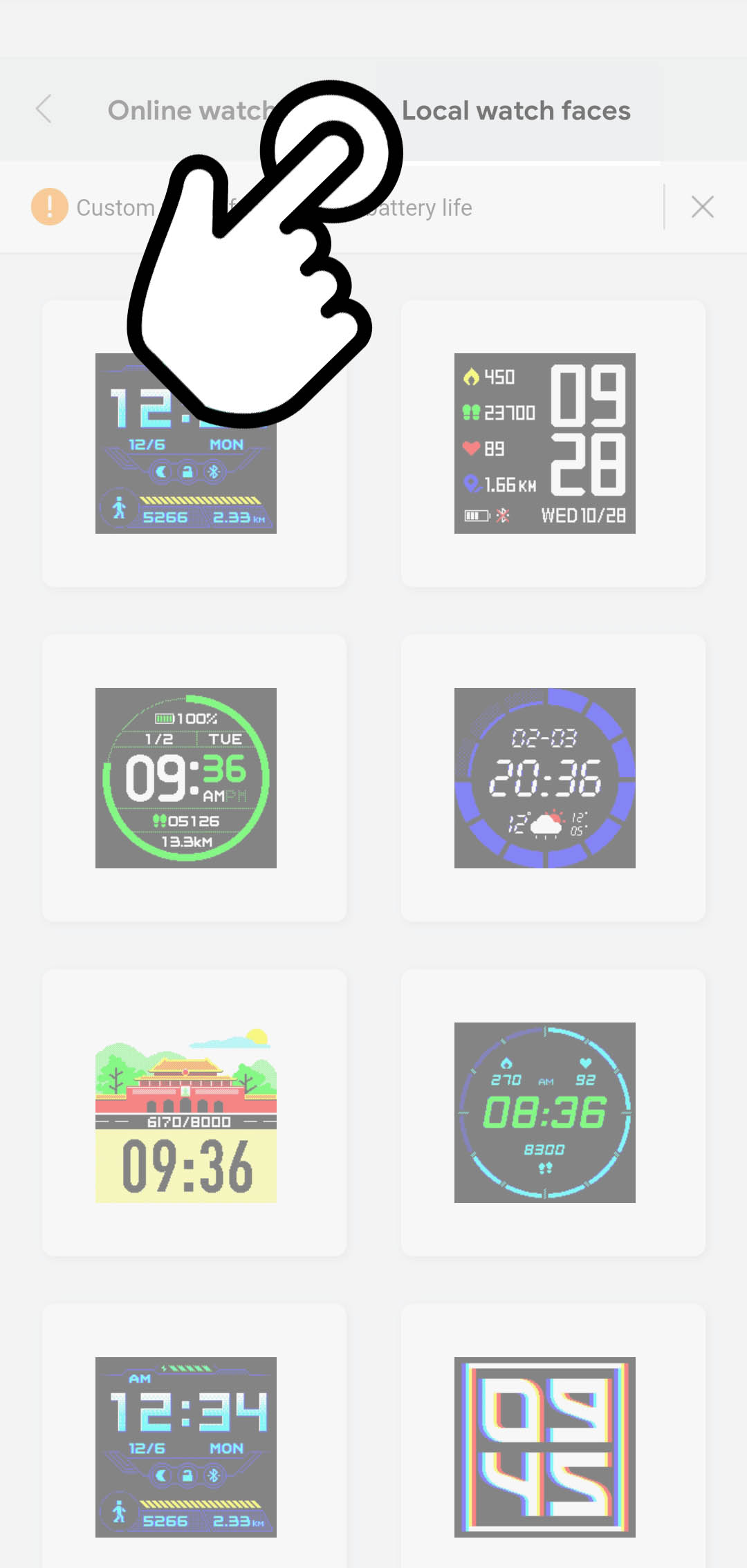Select the glitch-style 09 45 watch face
This screenshot has height=1568, width=747.
[x=545, y=1447]
